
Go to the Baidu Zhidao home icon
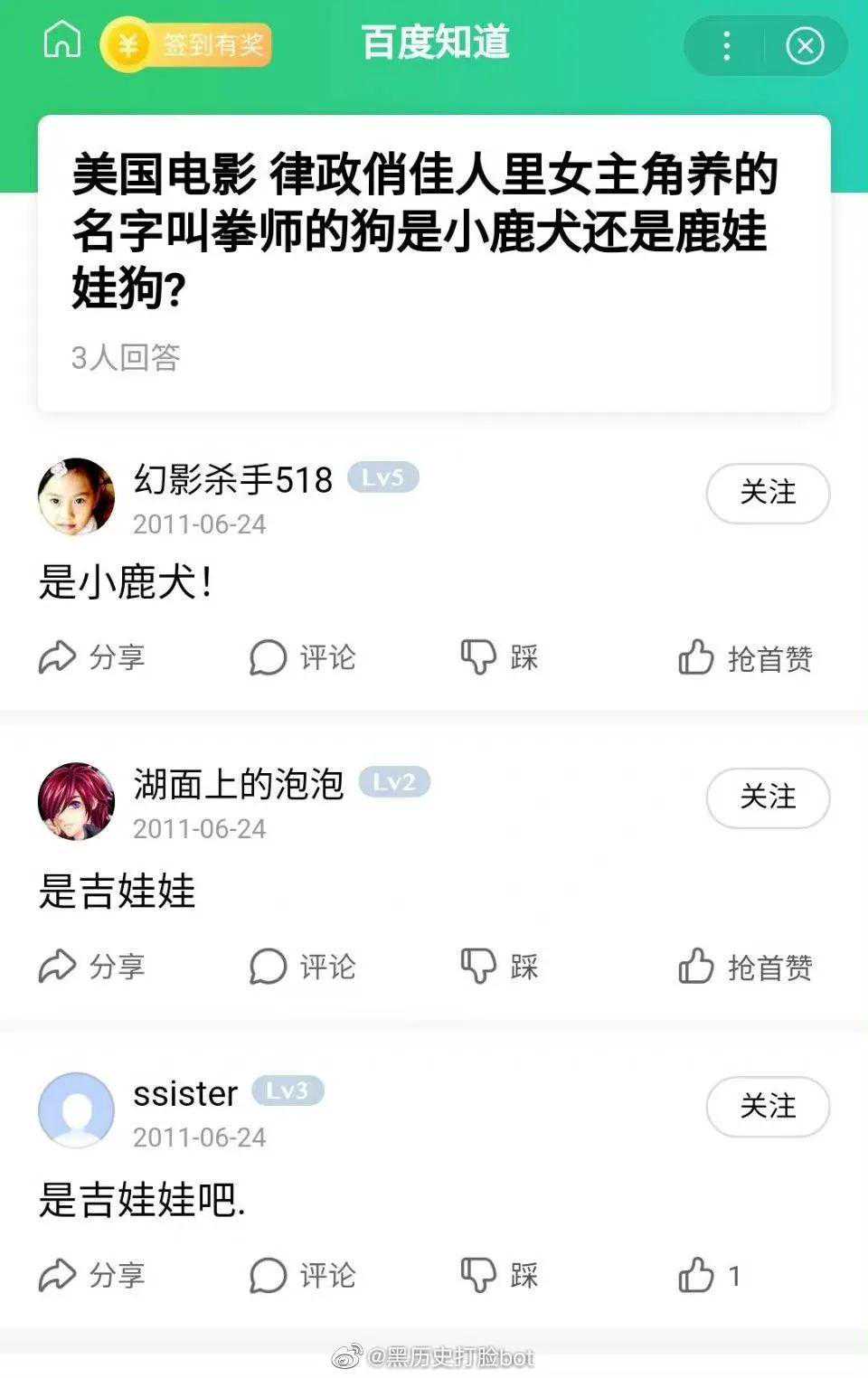pyautogui.click(x=62, y=41)
